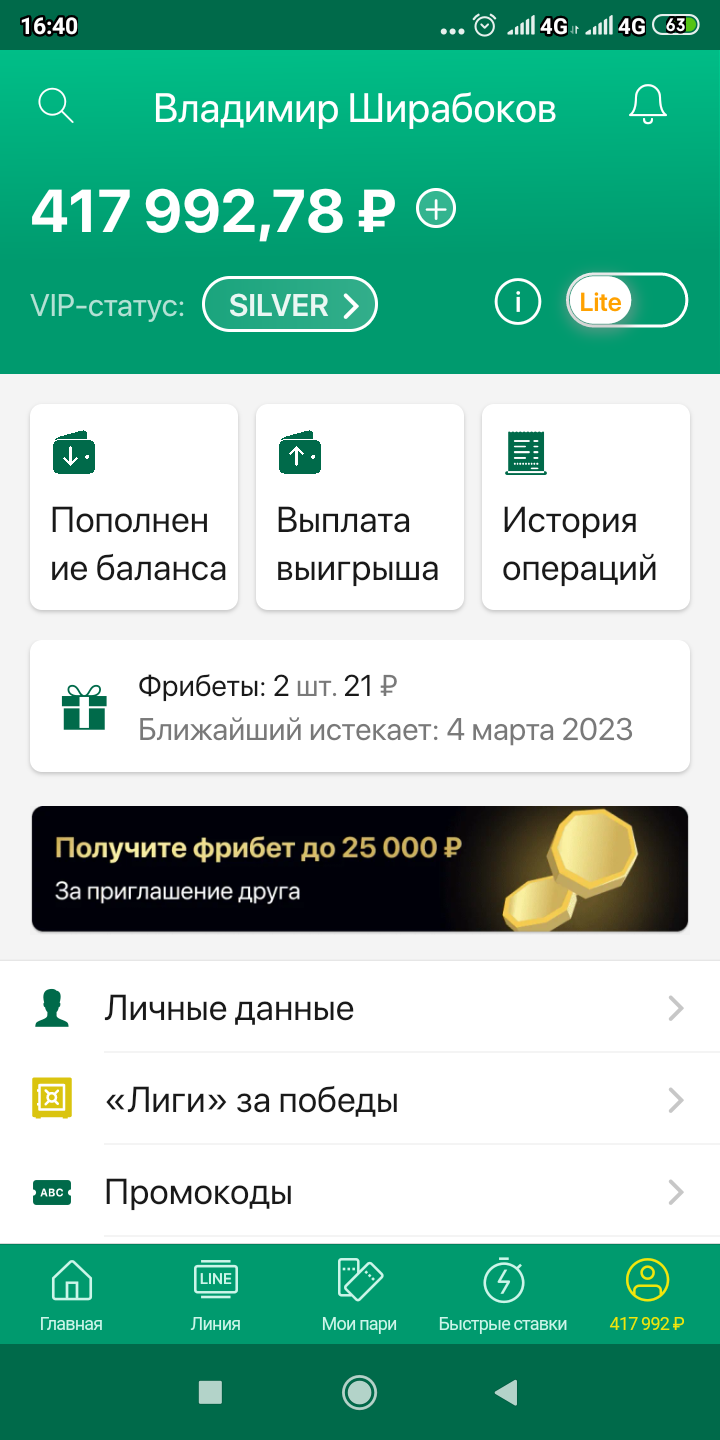Toggle the Lite mode switch
Screen dimensions: 720x1440
click(x=627, y=302)
